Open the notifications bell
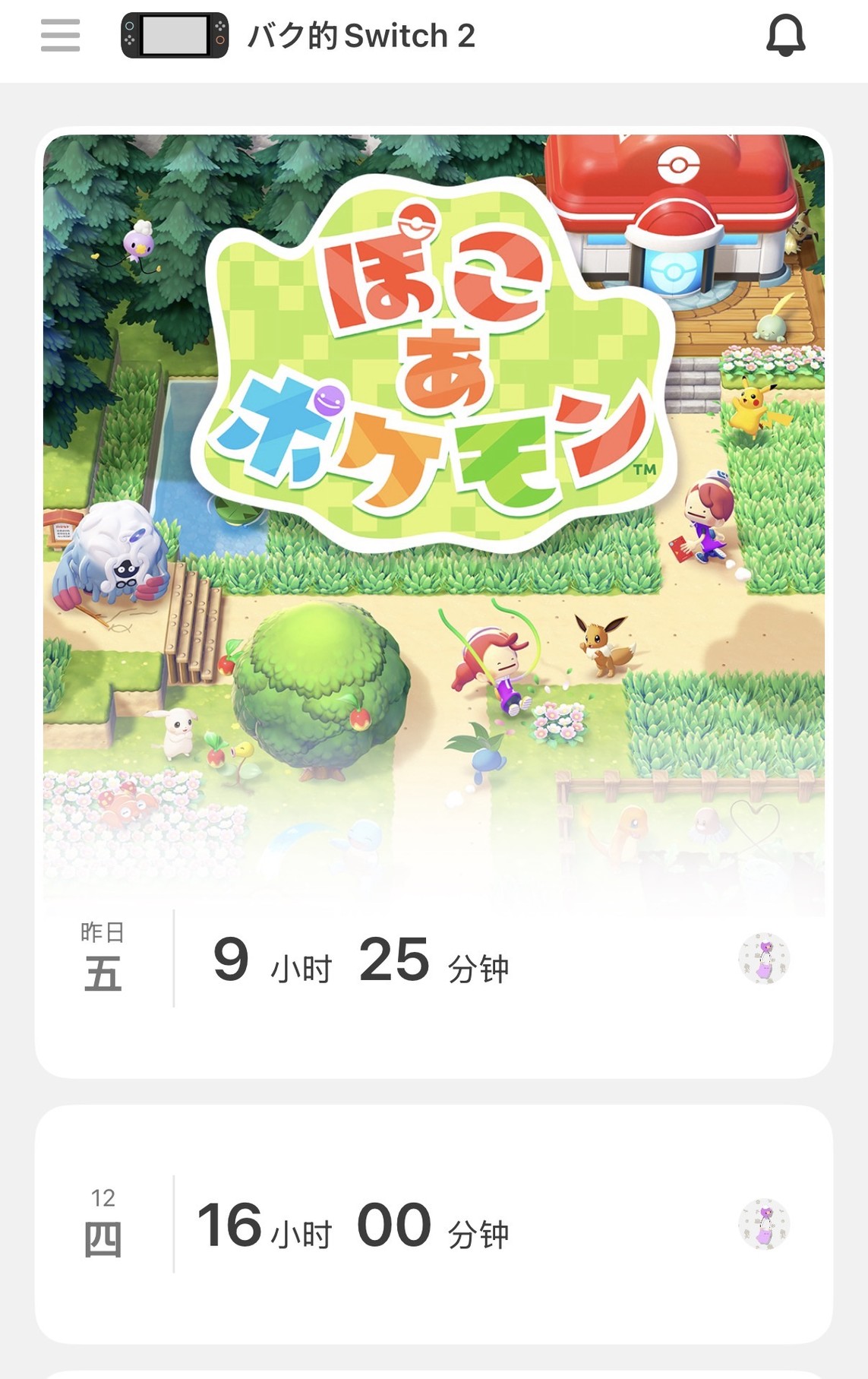The height and width of the screenshot is (1379, 868). pos(784,36)
